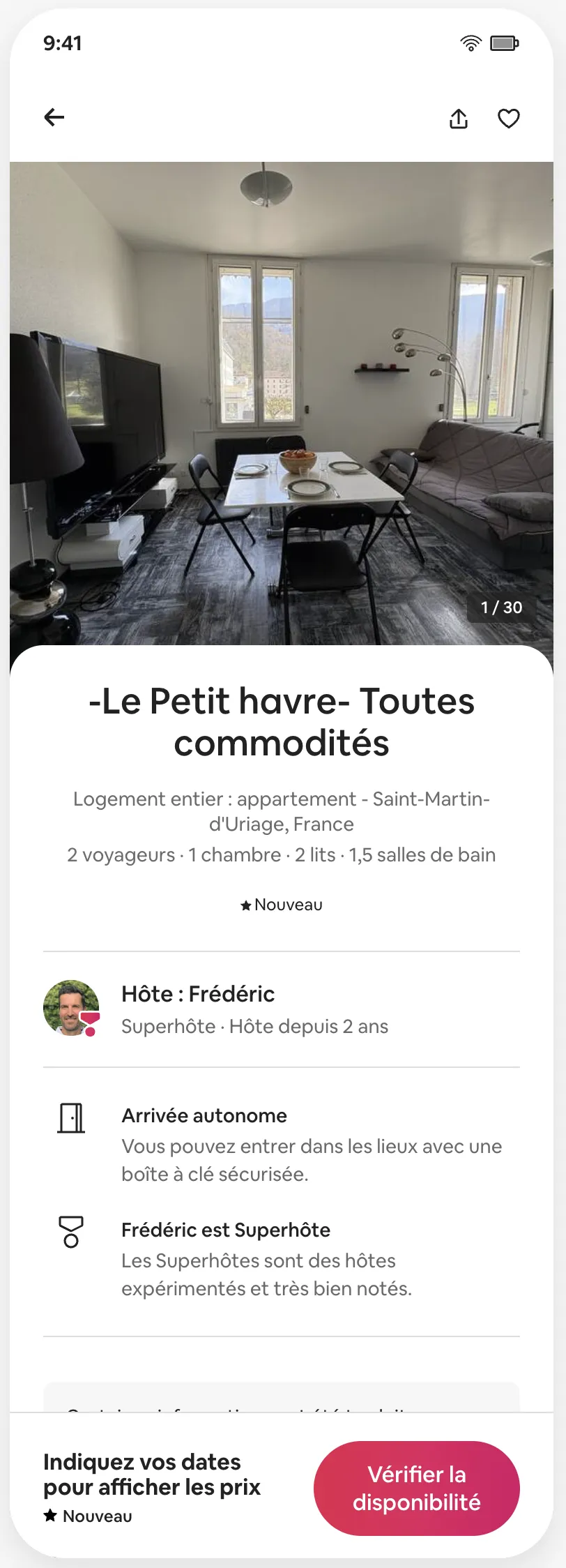Save listing with the heart icon
This screenshot has height=1568, width=566.
point(508,119)
